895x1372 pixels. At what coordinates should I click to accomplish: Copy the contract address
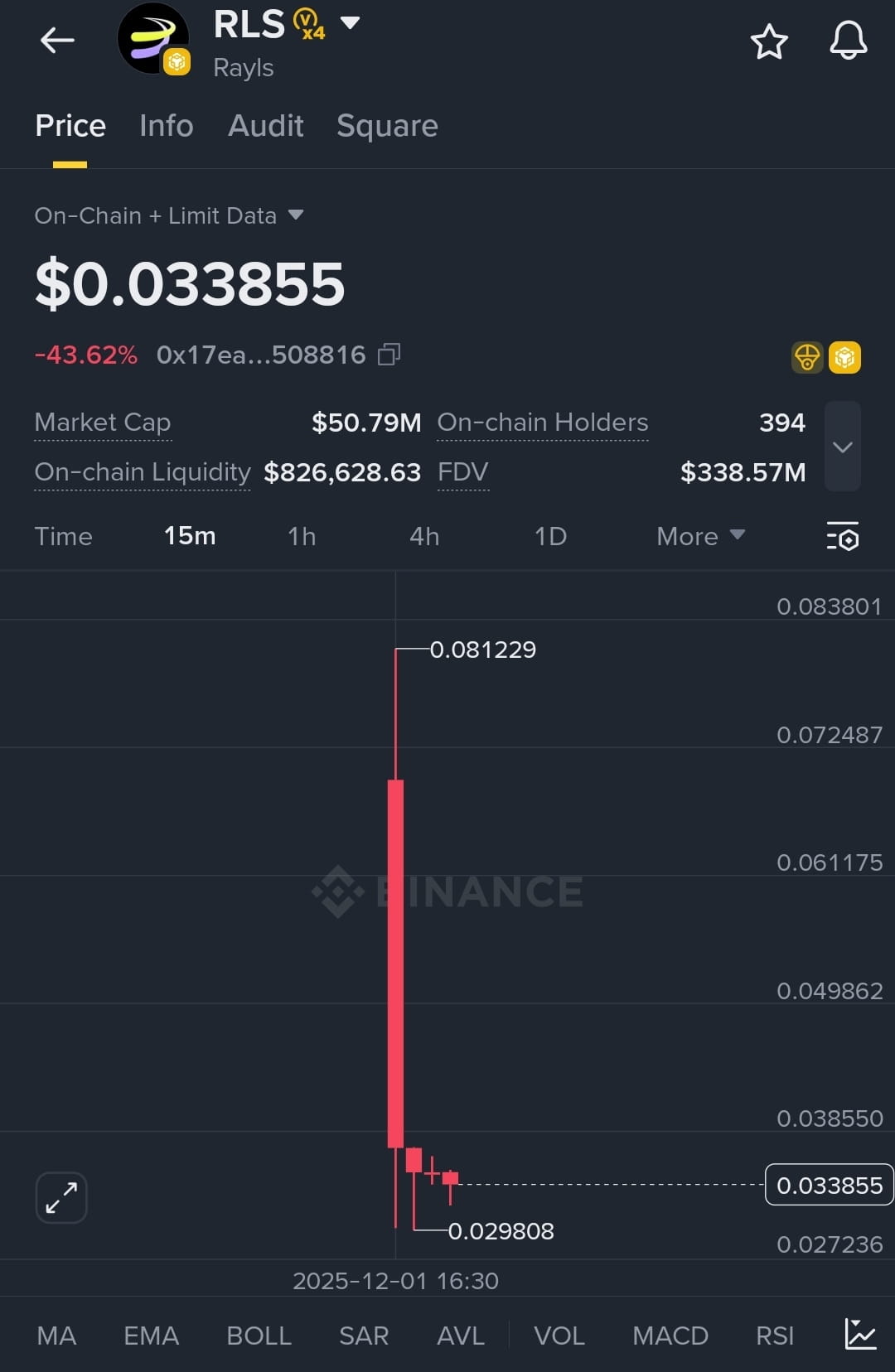pos(389,355)
